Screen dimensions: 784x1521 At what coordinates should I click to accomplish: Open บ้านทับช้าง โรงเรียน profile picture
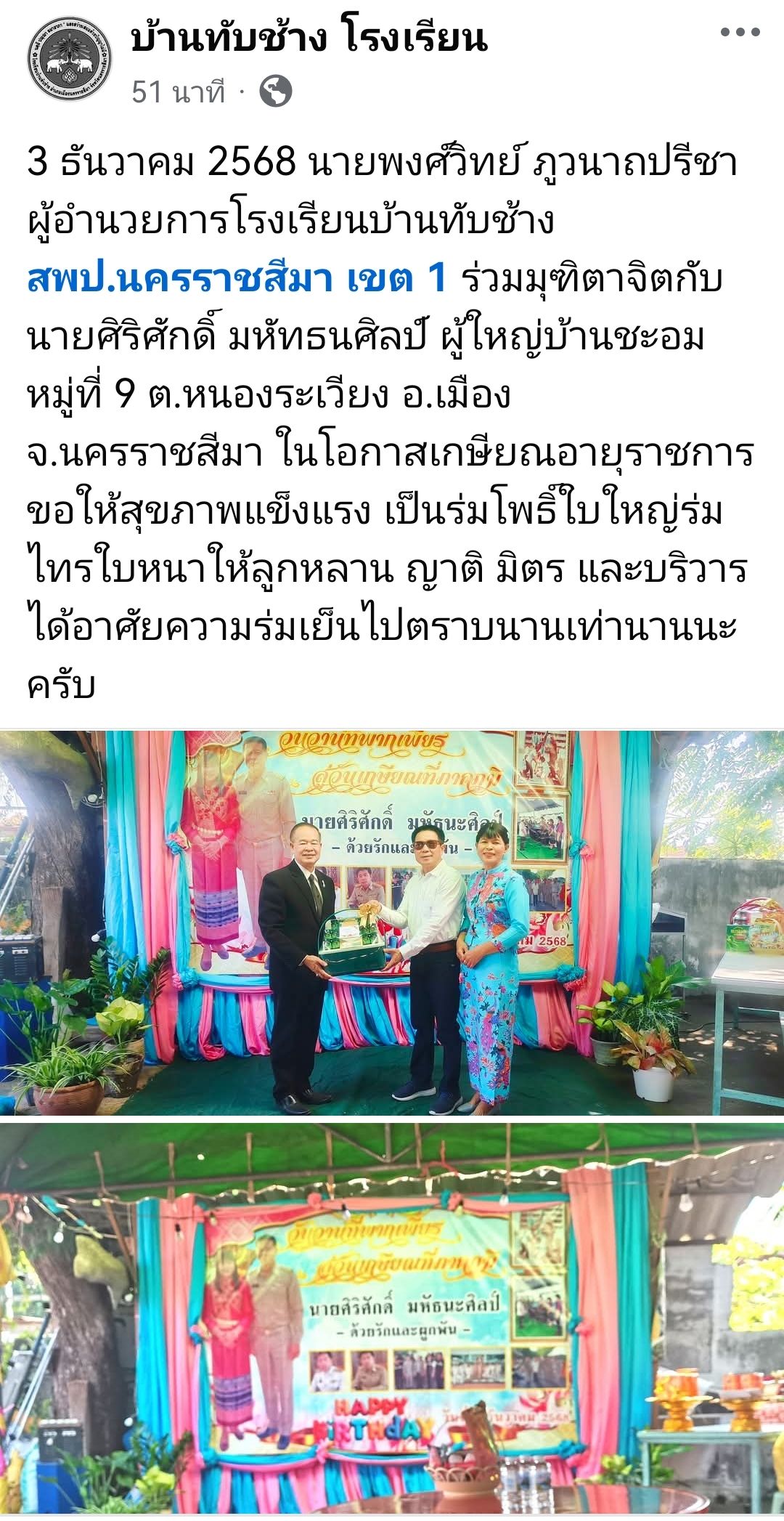coord(70,60)
